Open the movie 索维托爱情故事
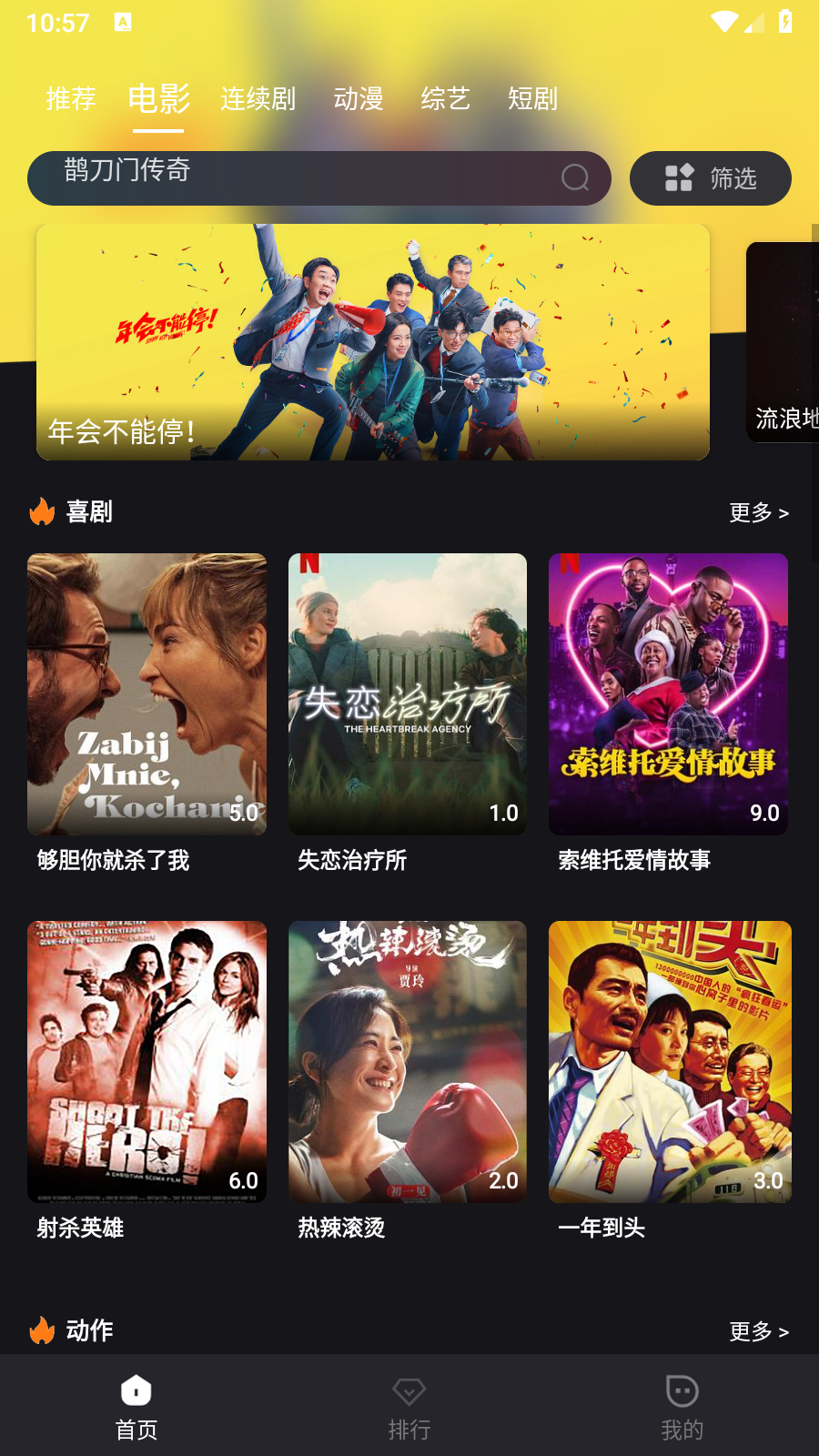Image resolution: width=819 pixels, height=1456 pixels. (x=669, y=694)
